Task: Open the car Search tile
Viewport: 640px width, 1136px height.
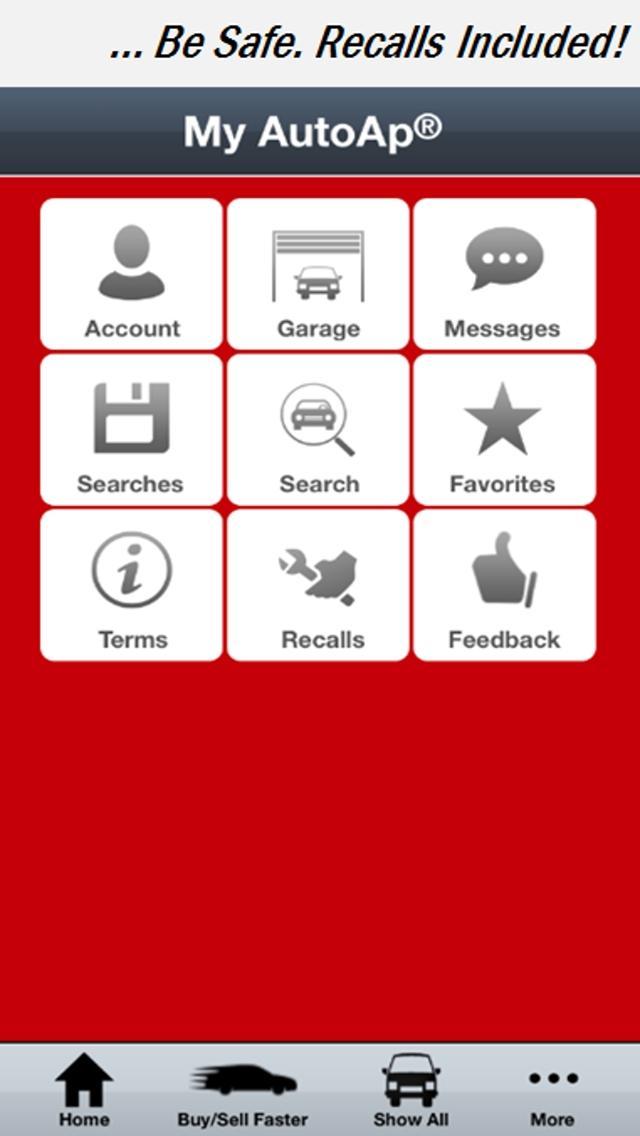Action: (x=318, y=430)
